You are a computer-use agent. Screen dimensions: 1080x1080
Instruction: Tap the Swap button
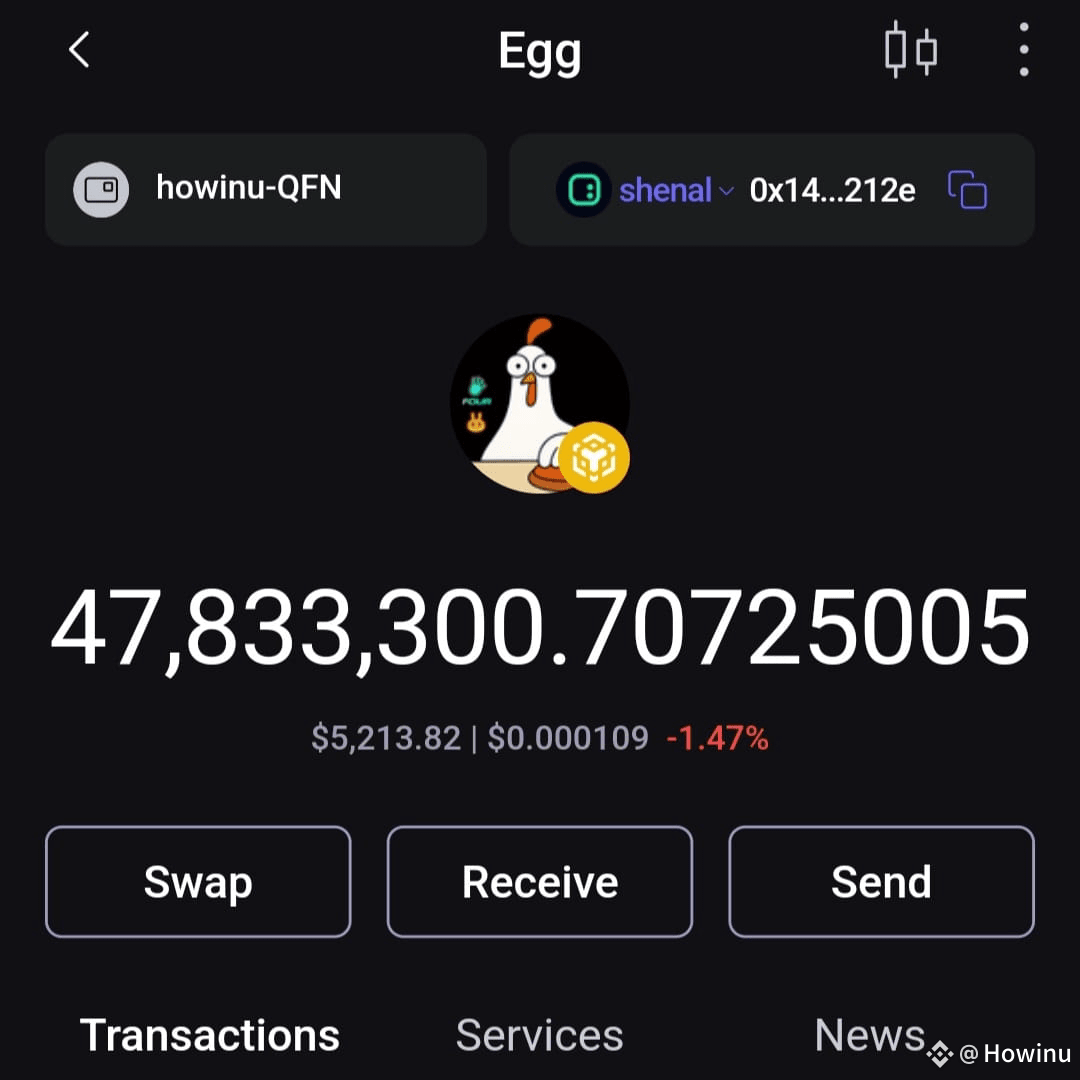198,882
